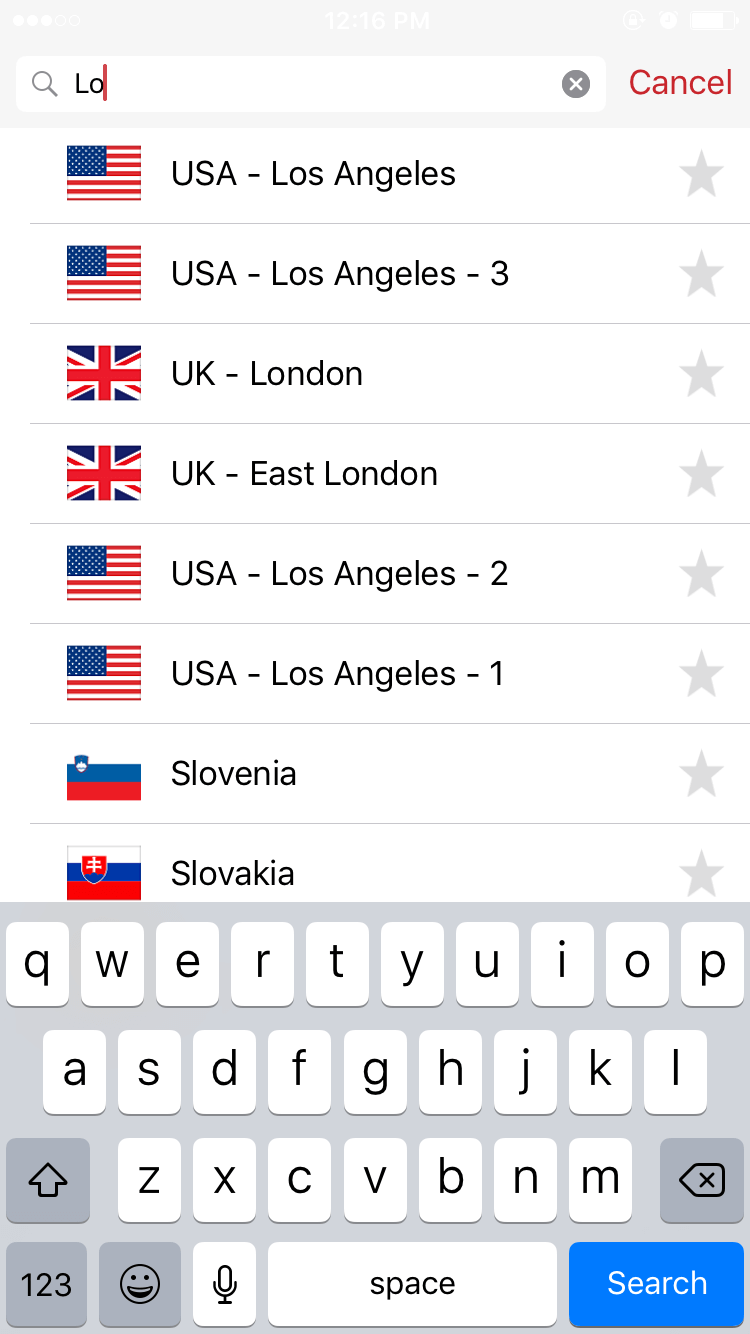This screenshot has height=1334, width=750.
Task: Clear the search text with the X icon
Action: (x=576, y=84)
